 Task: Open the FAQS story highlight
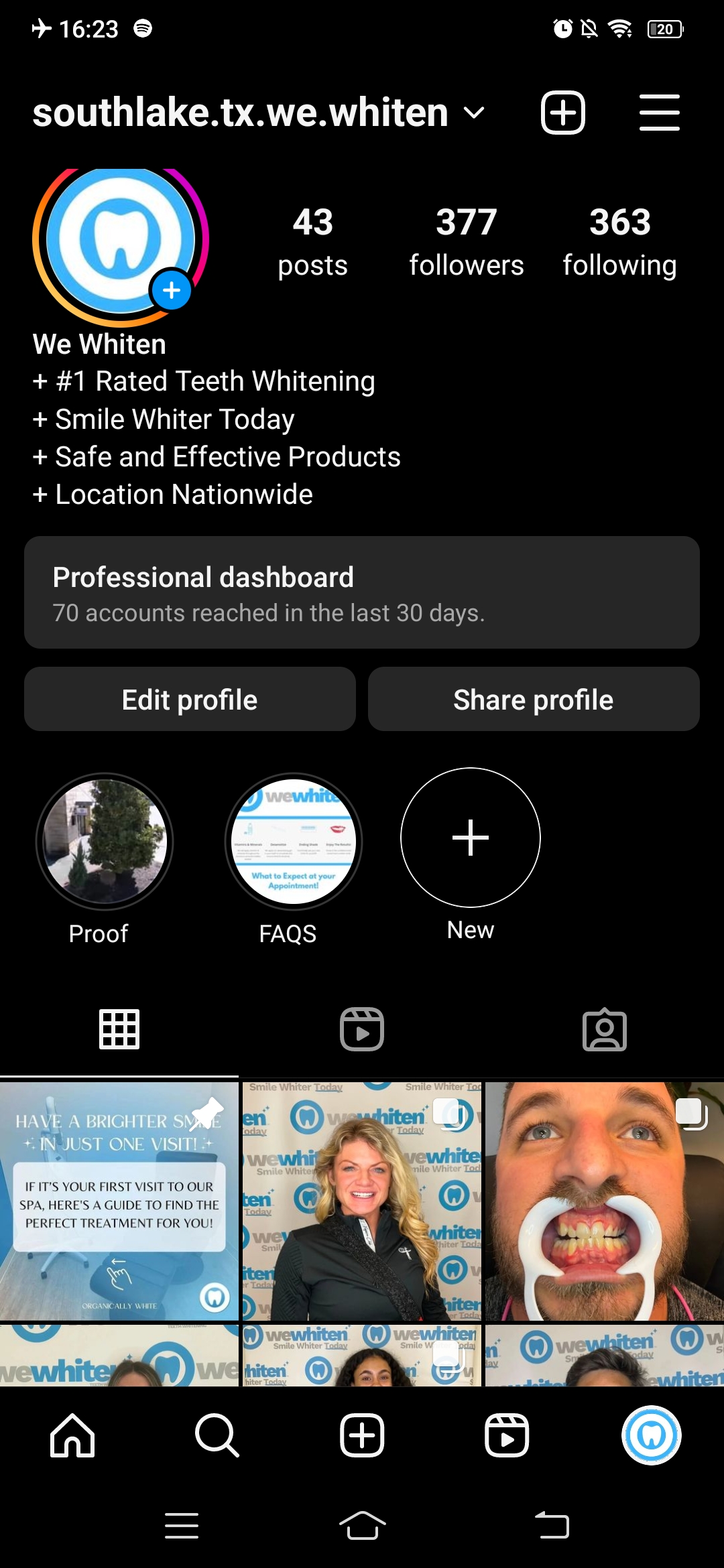point(294,842)
